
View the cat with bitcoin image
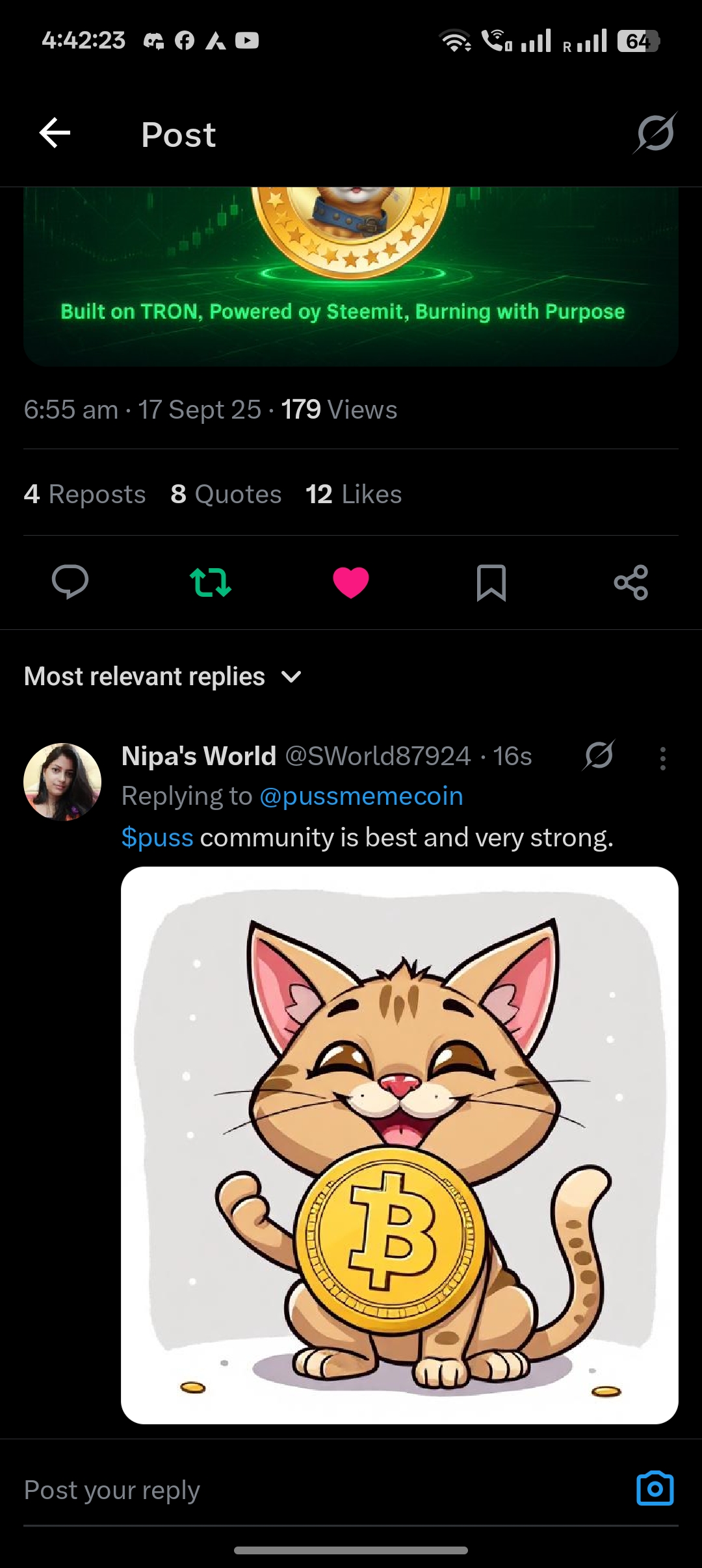[x=399, y=1145]
